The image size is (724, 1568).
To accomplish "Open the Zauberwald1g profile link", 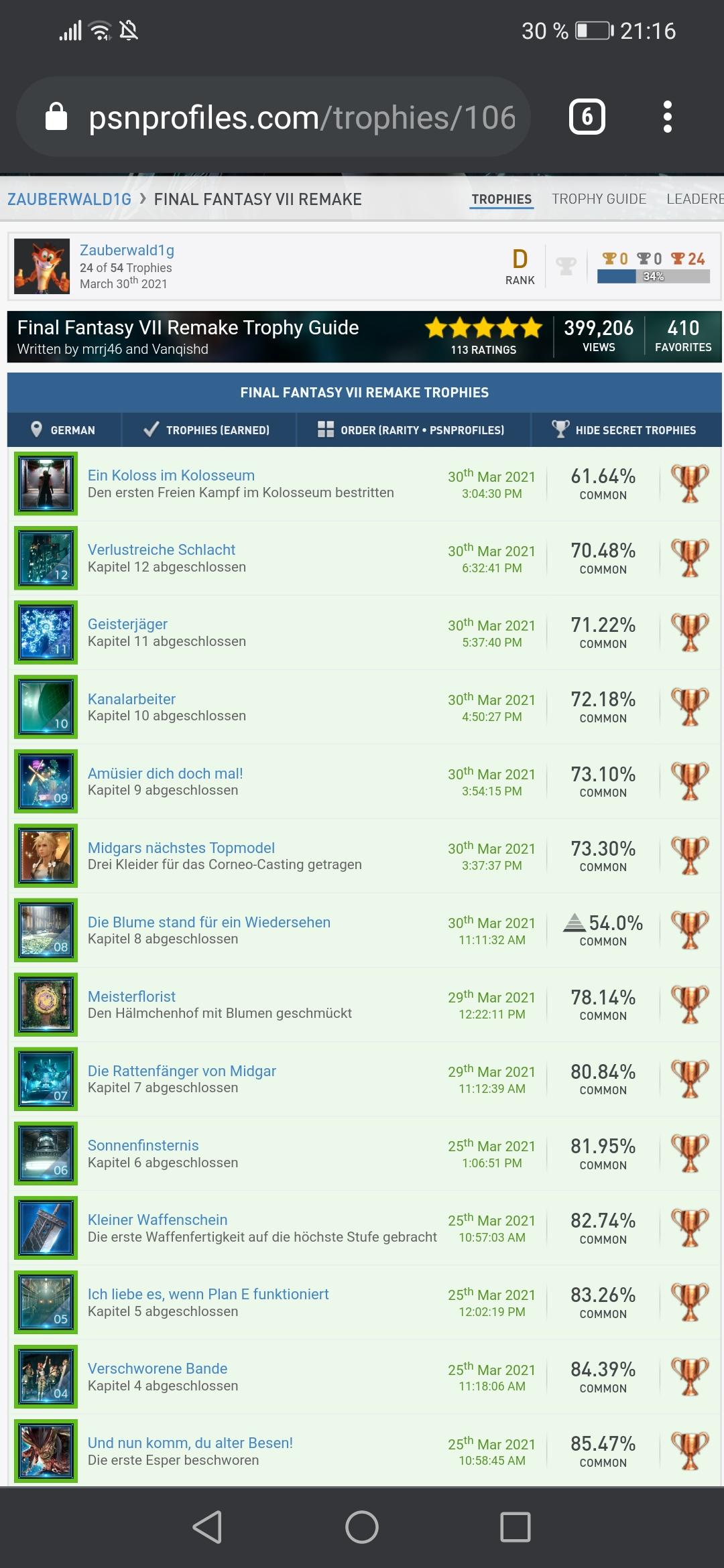I will click(127, 250).
